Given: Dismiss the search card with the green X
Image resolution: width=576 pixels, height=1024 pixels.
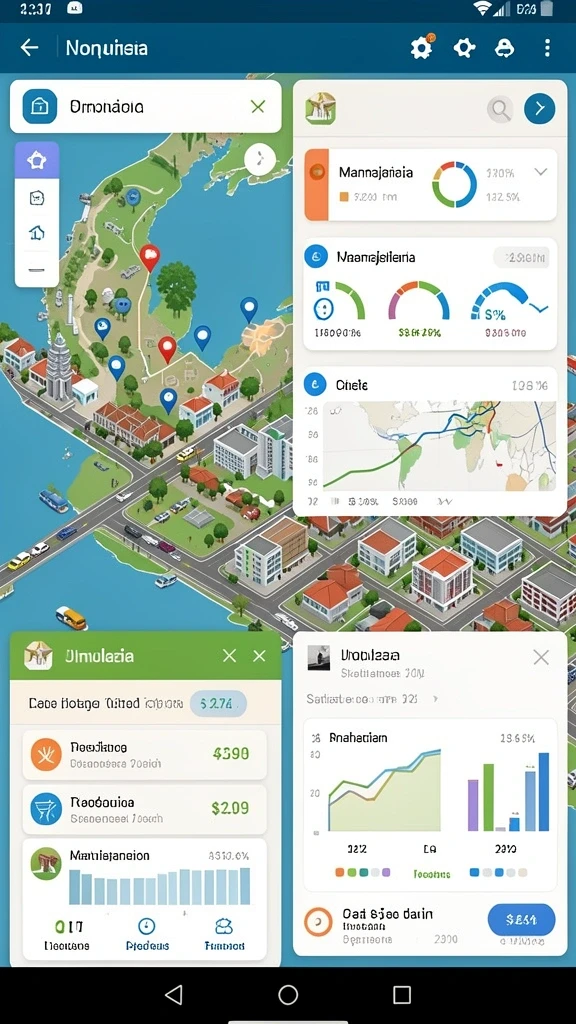Looking at the screenshot, I should click(x=258, y=106).
